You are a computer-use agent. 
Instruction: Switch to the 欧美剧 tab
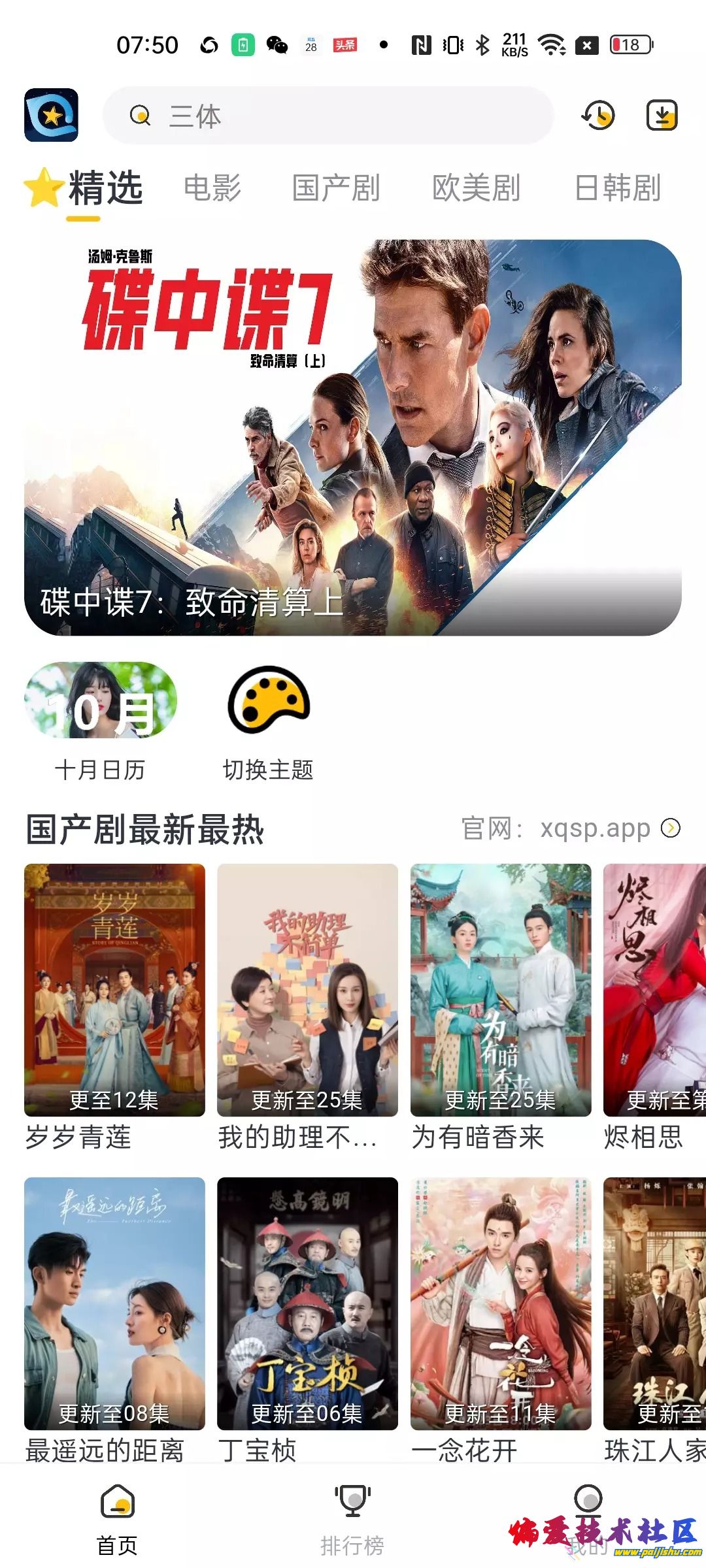477,188
